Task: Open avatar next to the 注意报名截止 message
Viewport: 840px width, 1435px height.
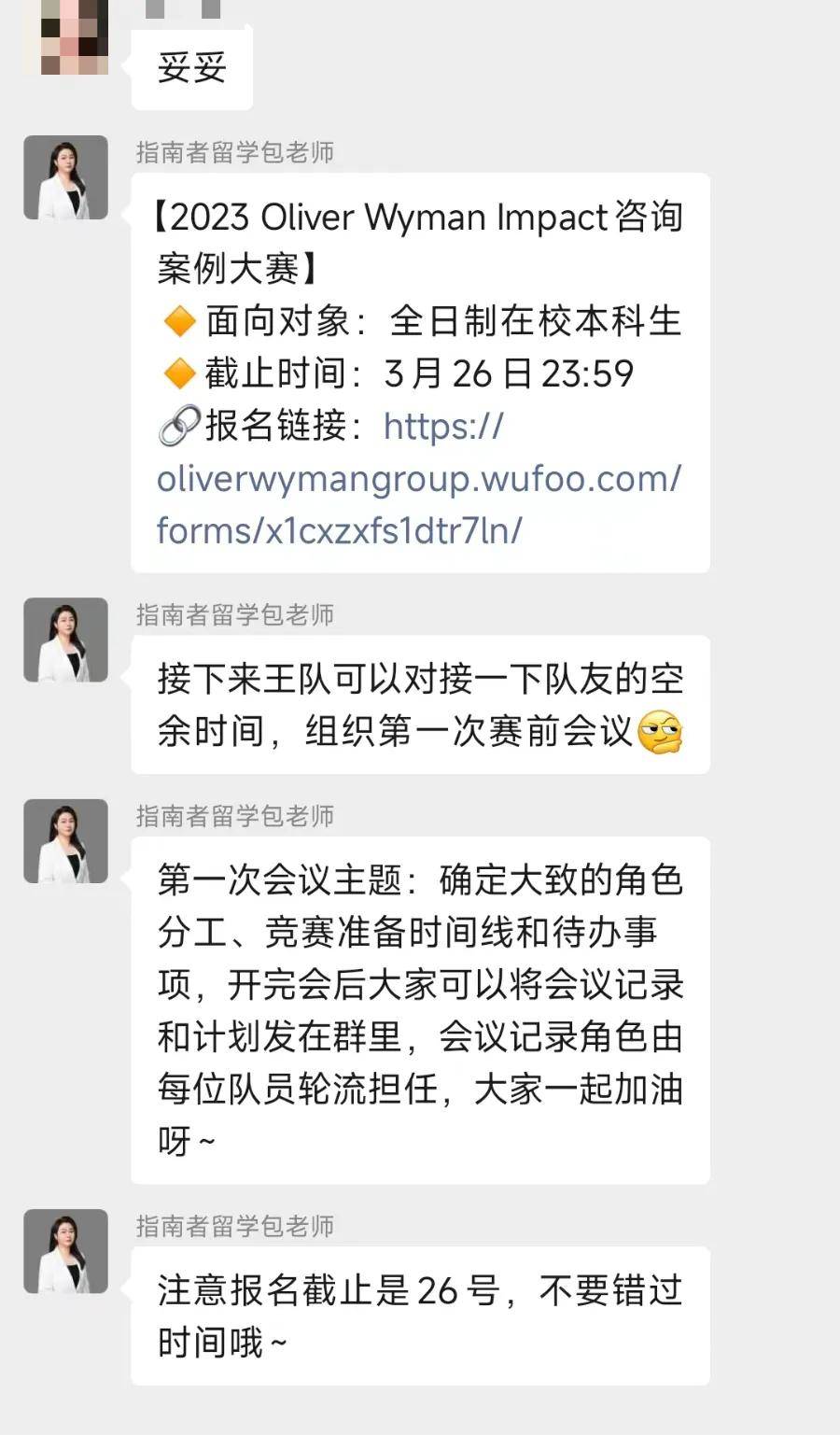Action: (x=65, y=1251)
